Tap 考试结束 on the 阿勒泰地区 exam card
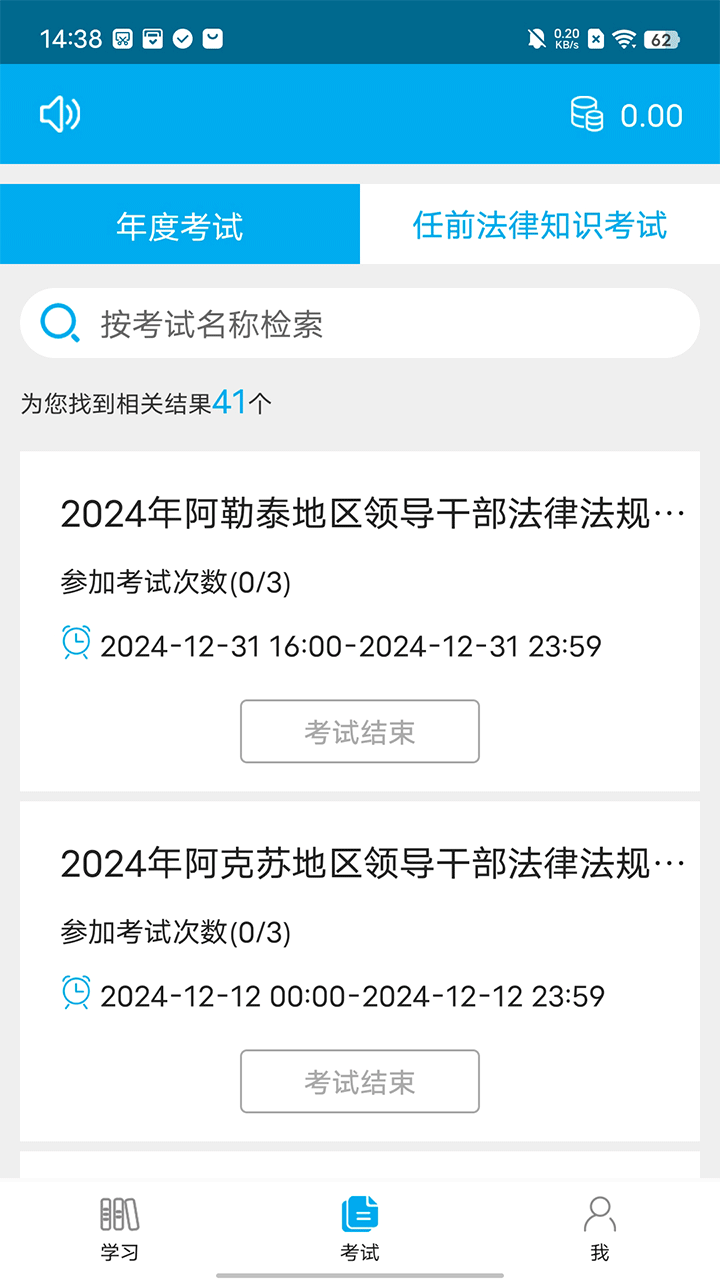Viewport: 720px width, 1280px height. click(359, 731)
